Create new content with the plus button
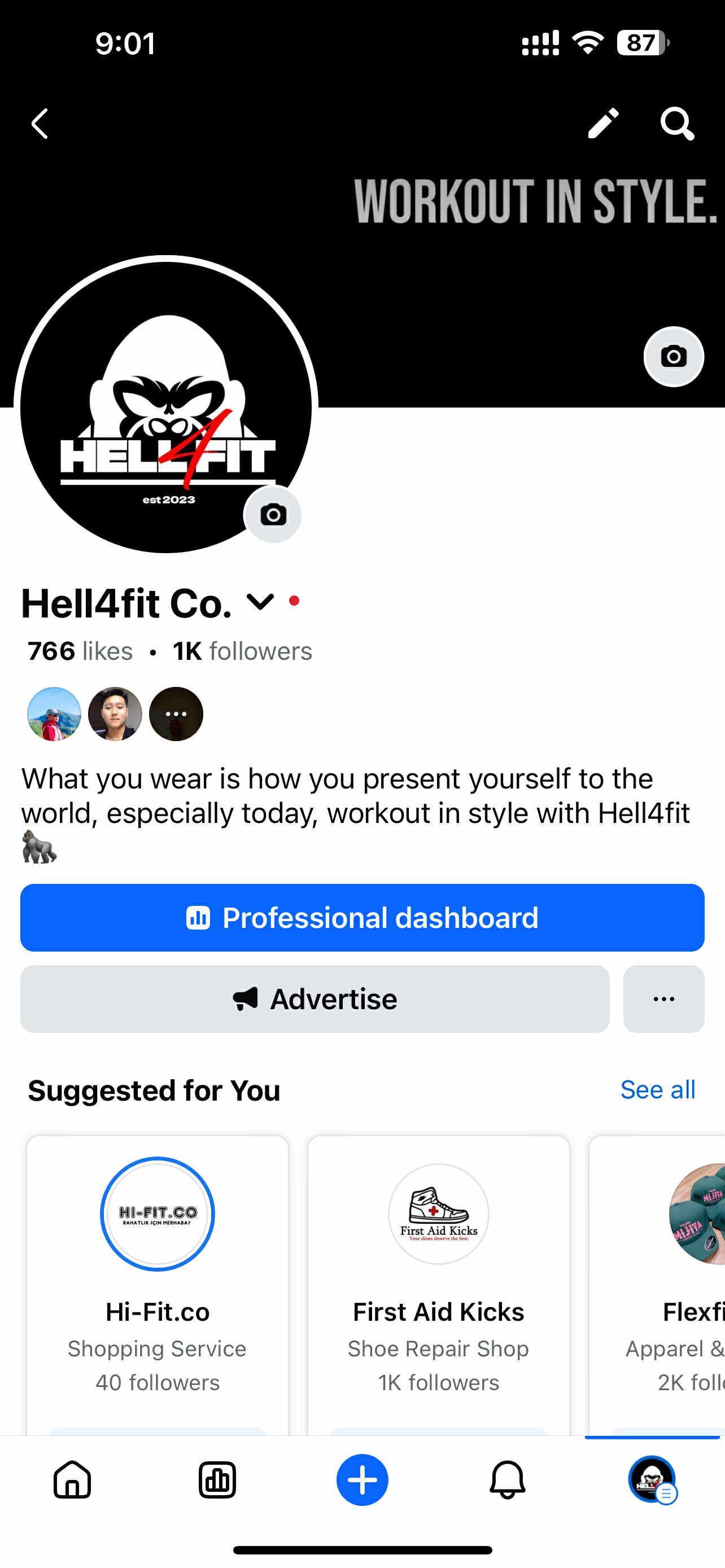The height and width of the screenshot is (1568, 725). (x=362, y=1480)
